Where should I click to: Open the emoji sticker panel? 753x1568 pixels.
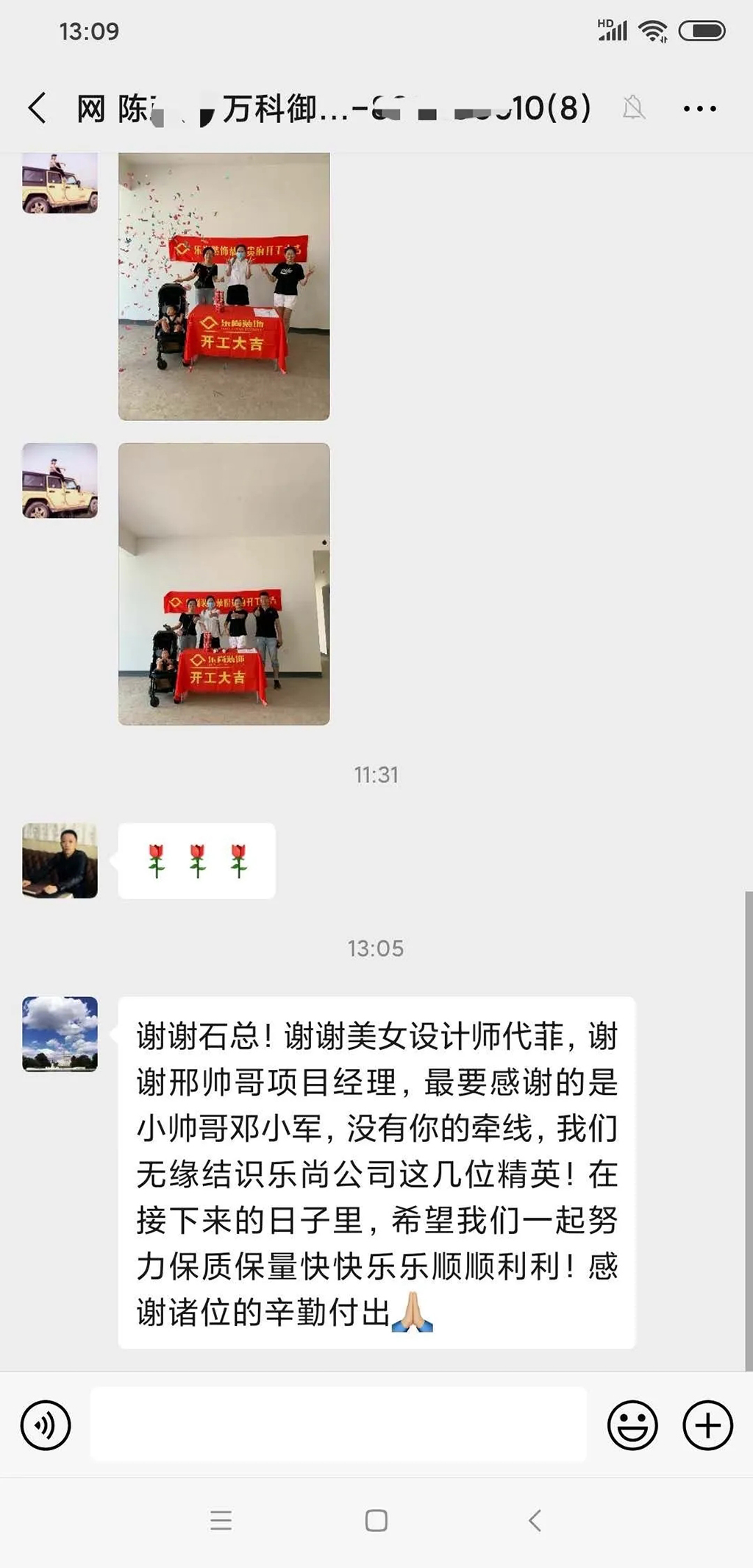tap(632, 1425)
